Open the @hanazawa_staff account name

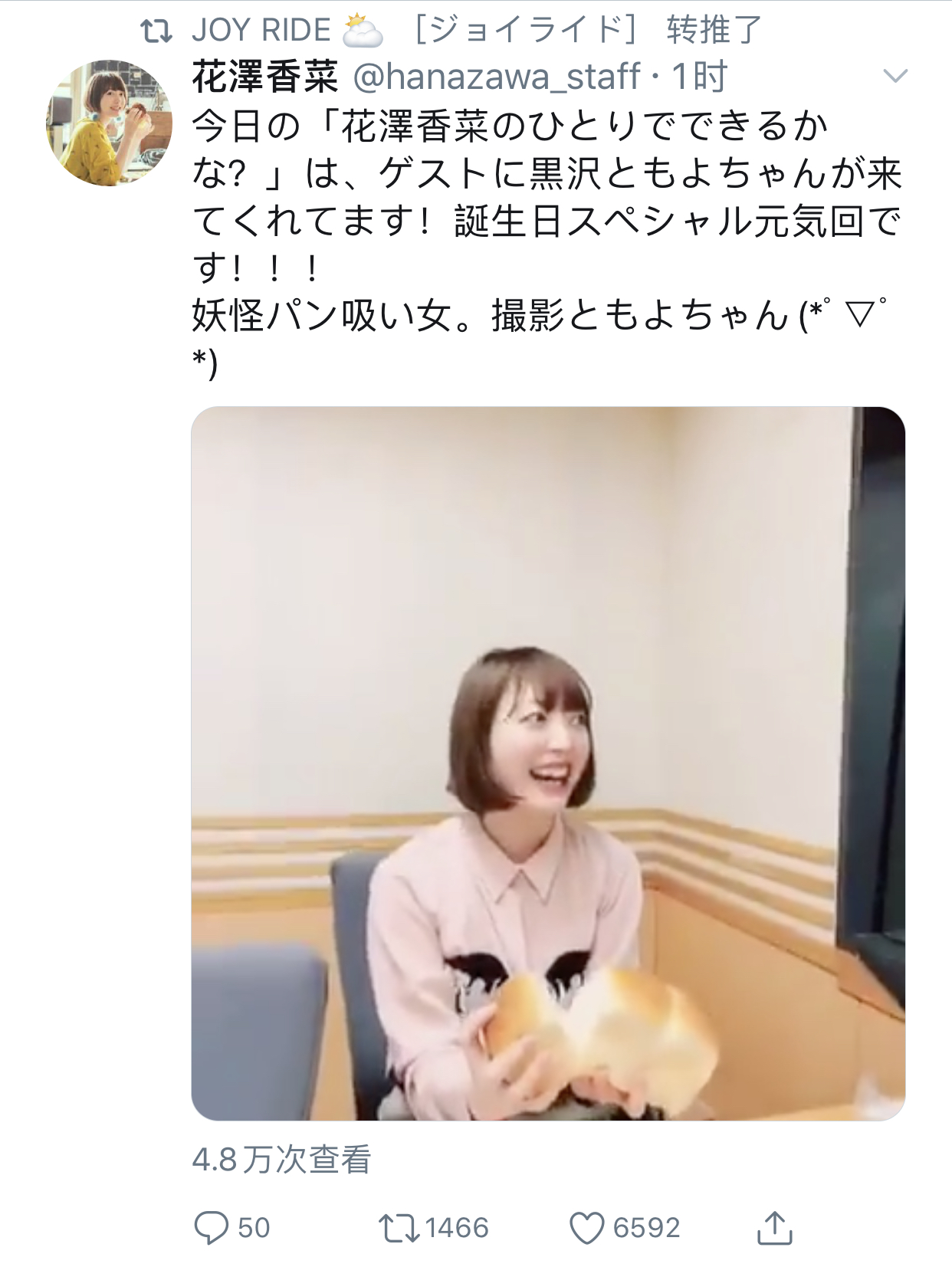496,76
